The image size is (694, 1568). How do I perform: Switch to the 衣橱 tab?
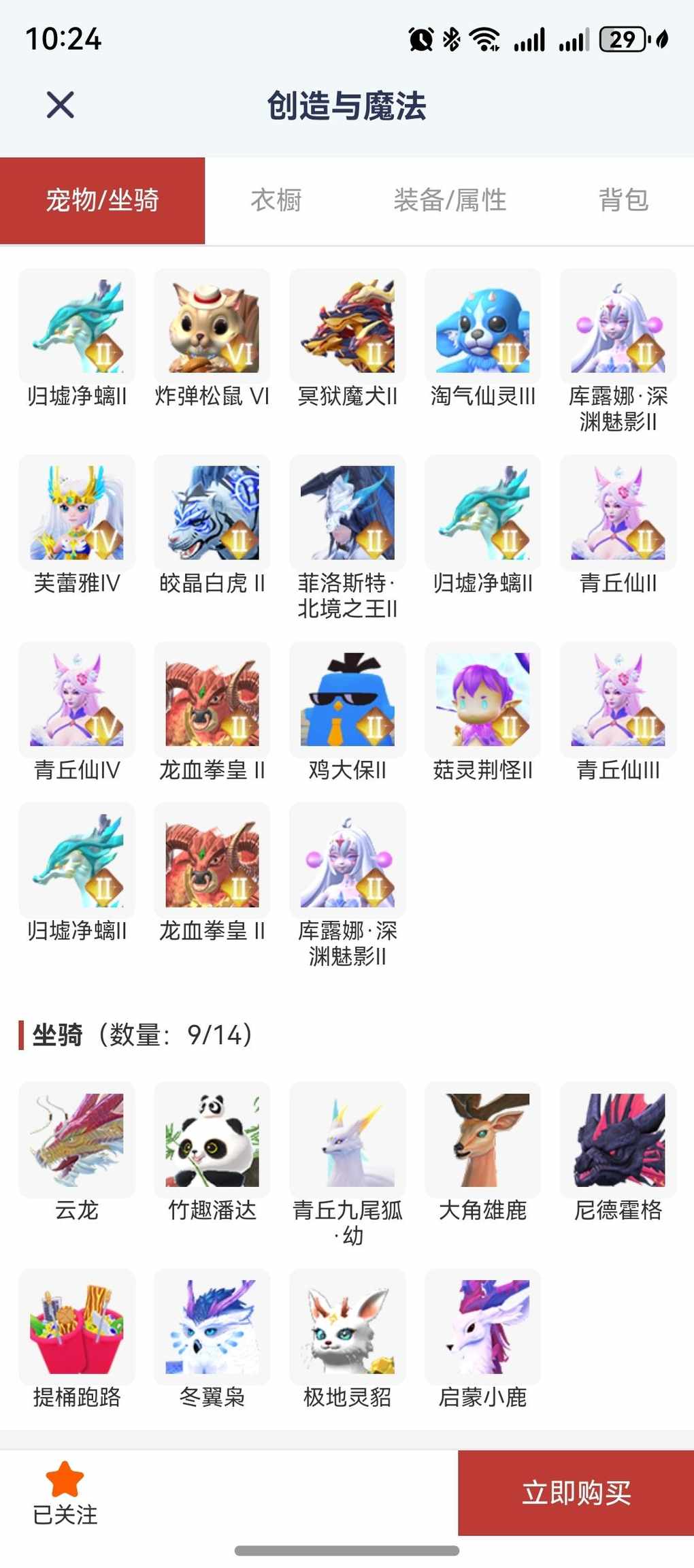click(x=276, y=200)
